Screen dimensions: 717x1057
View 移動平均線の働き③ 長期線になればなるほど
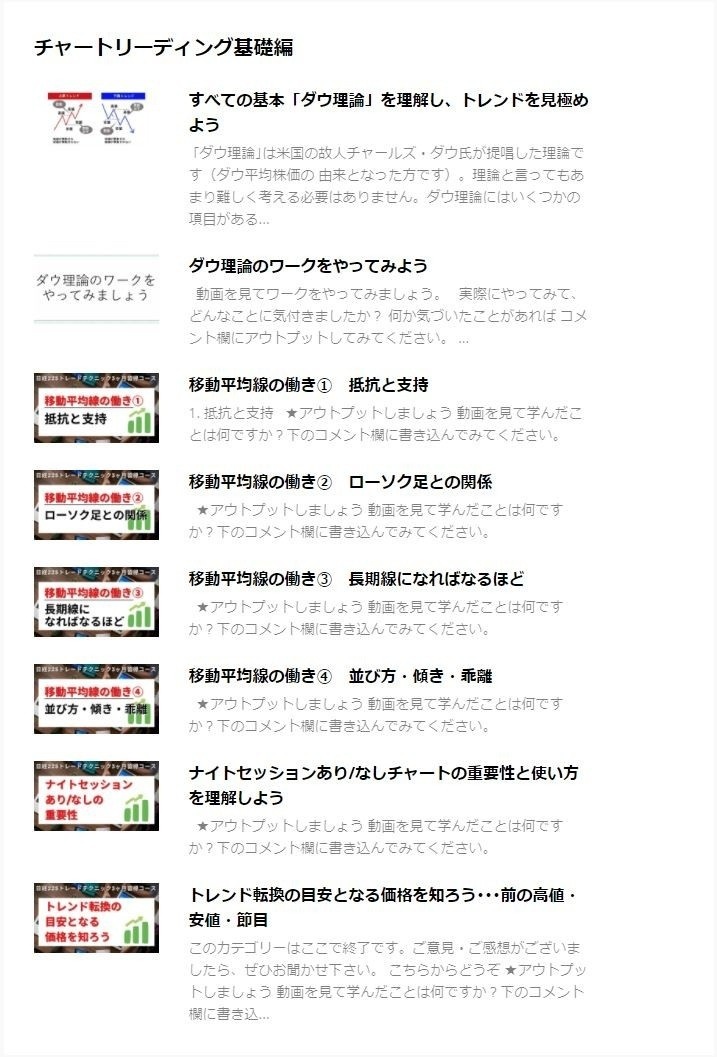coord(356,579)
